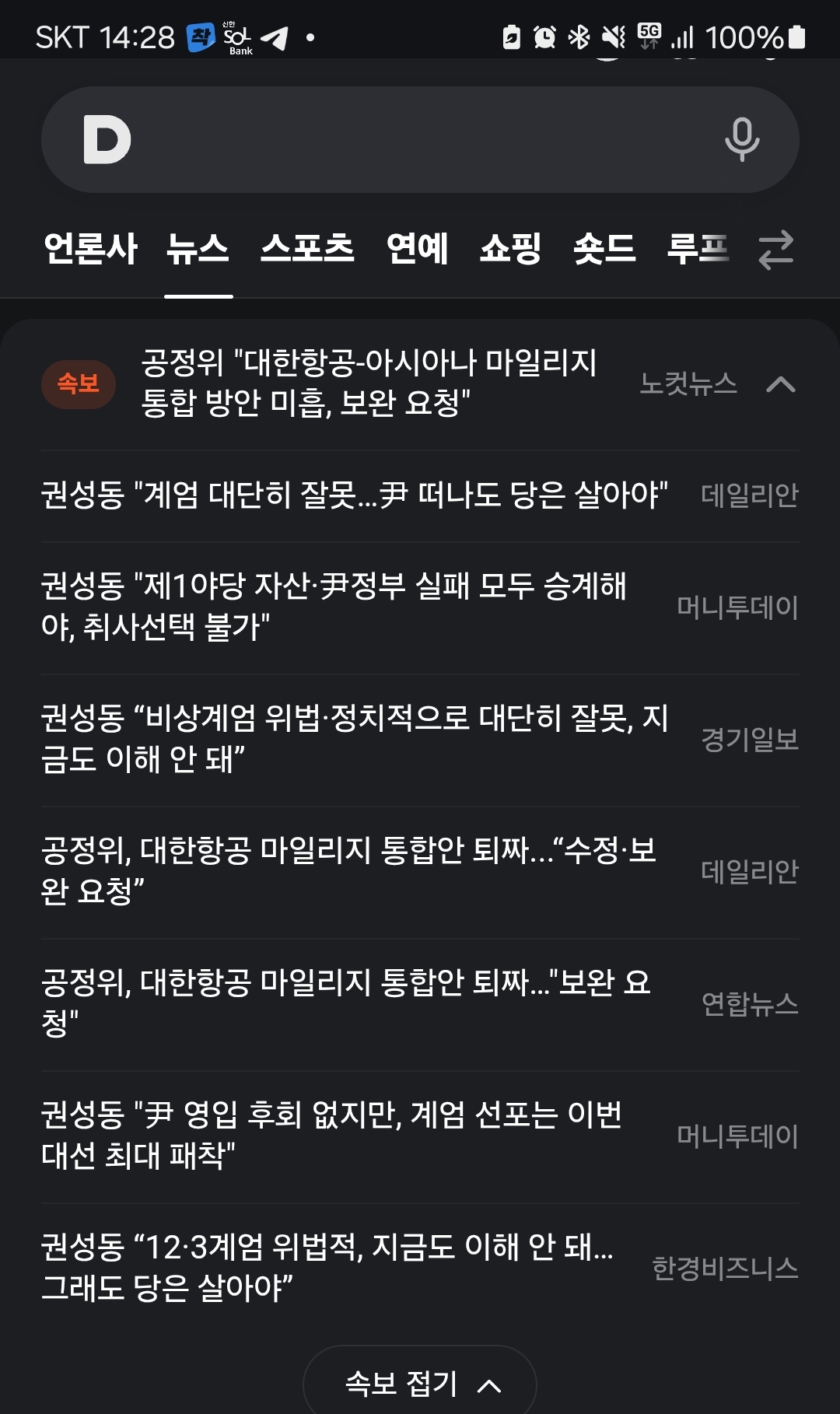Open 경기일보 article on 비상계엄 위법

[x=354, y=738]
